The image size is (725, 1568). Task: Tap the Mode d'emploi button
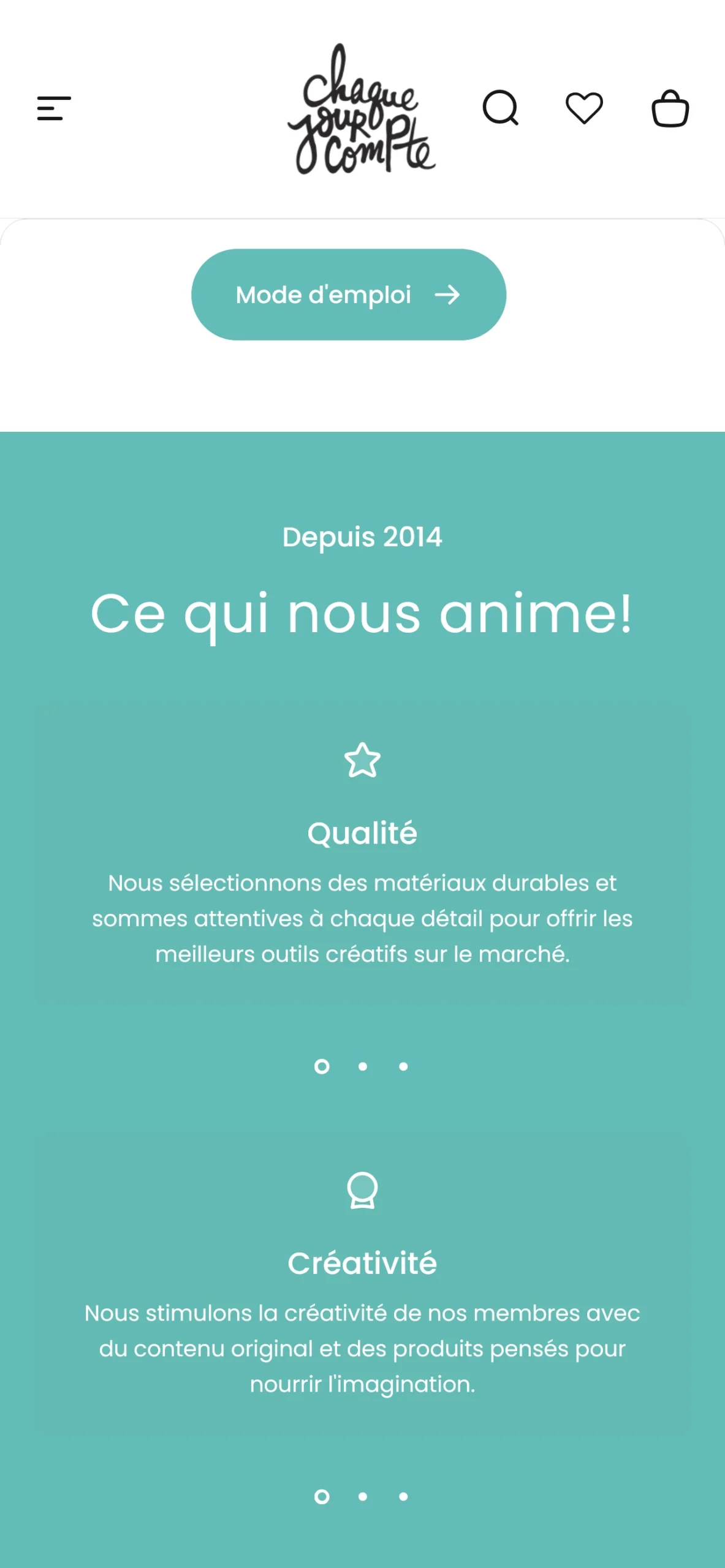click(349, 295)
